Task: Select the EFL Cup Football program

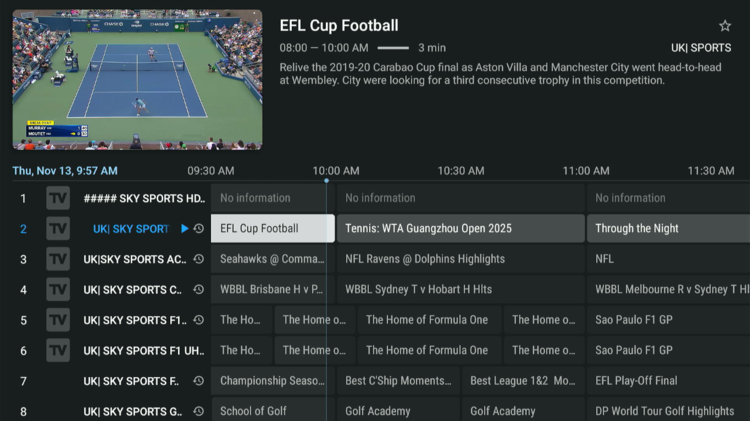Action: (x=272, y=228)
